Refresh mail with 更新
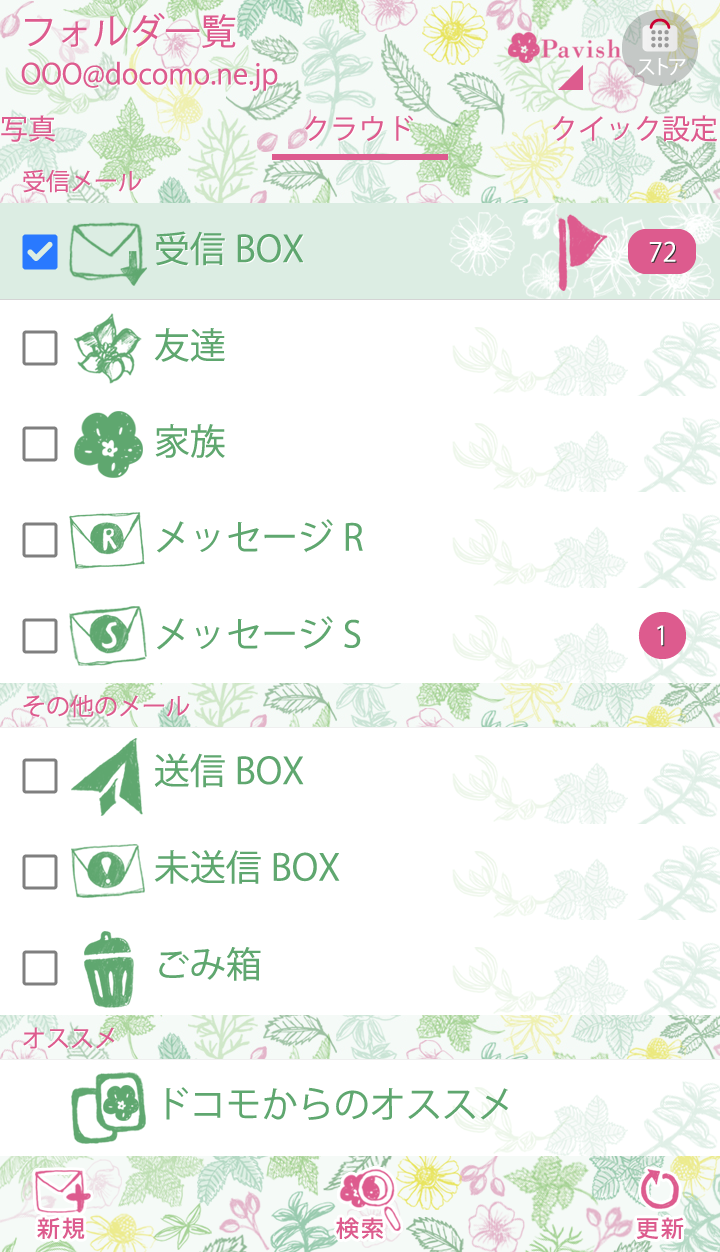Screen dimensions: 720x1252 pos(659,1204)
